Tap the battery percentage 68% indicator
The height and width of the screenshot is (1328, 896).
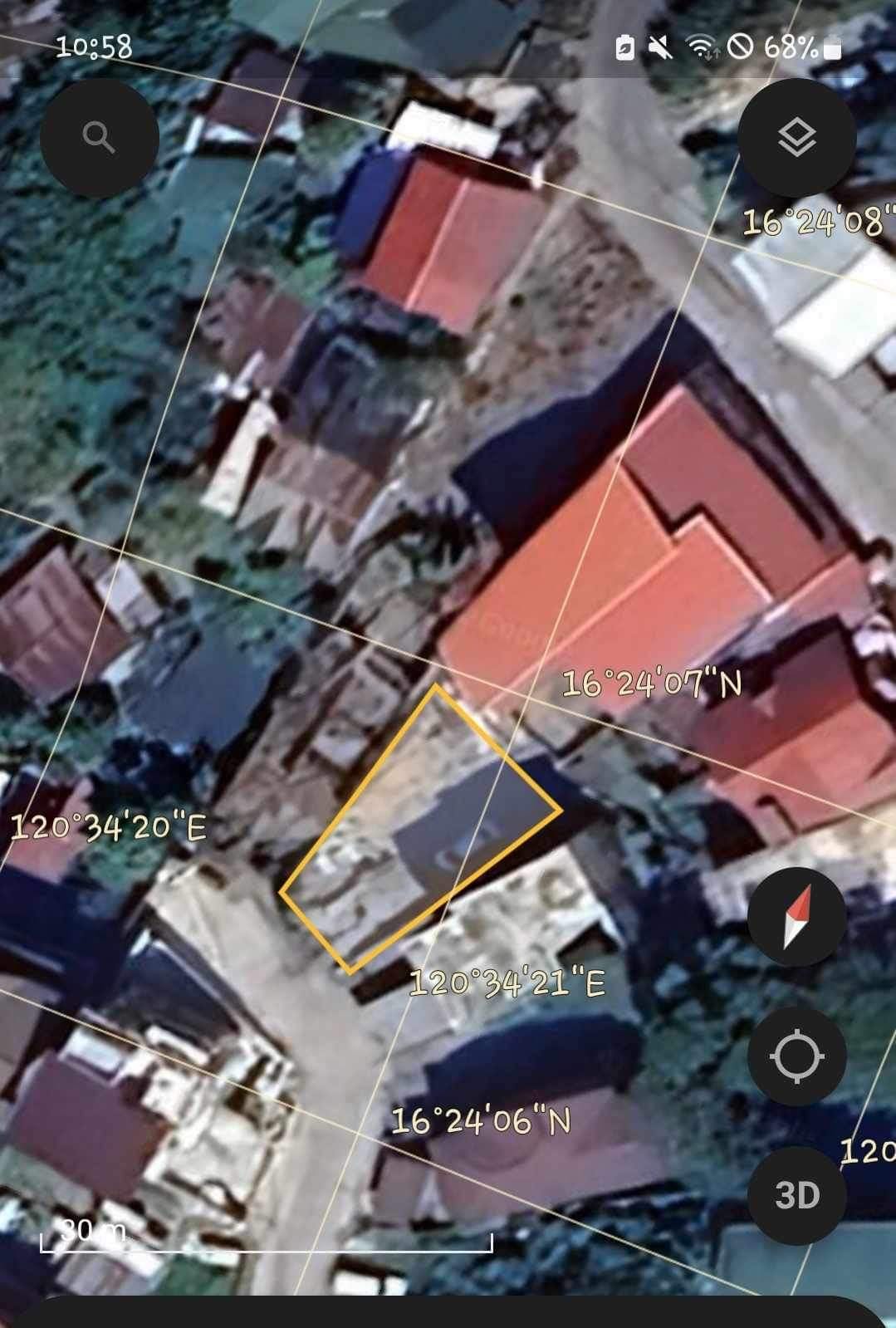789,48
